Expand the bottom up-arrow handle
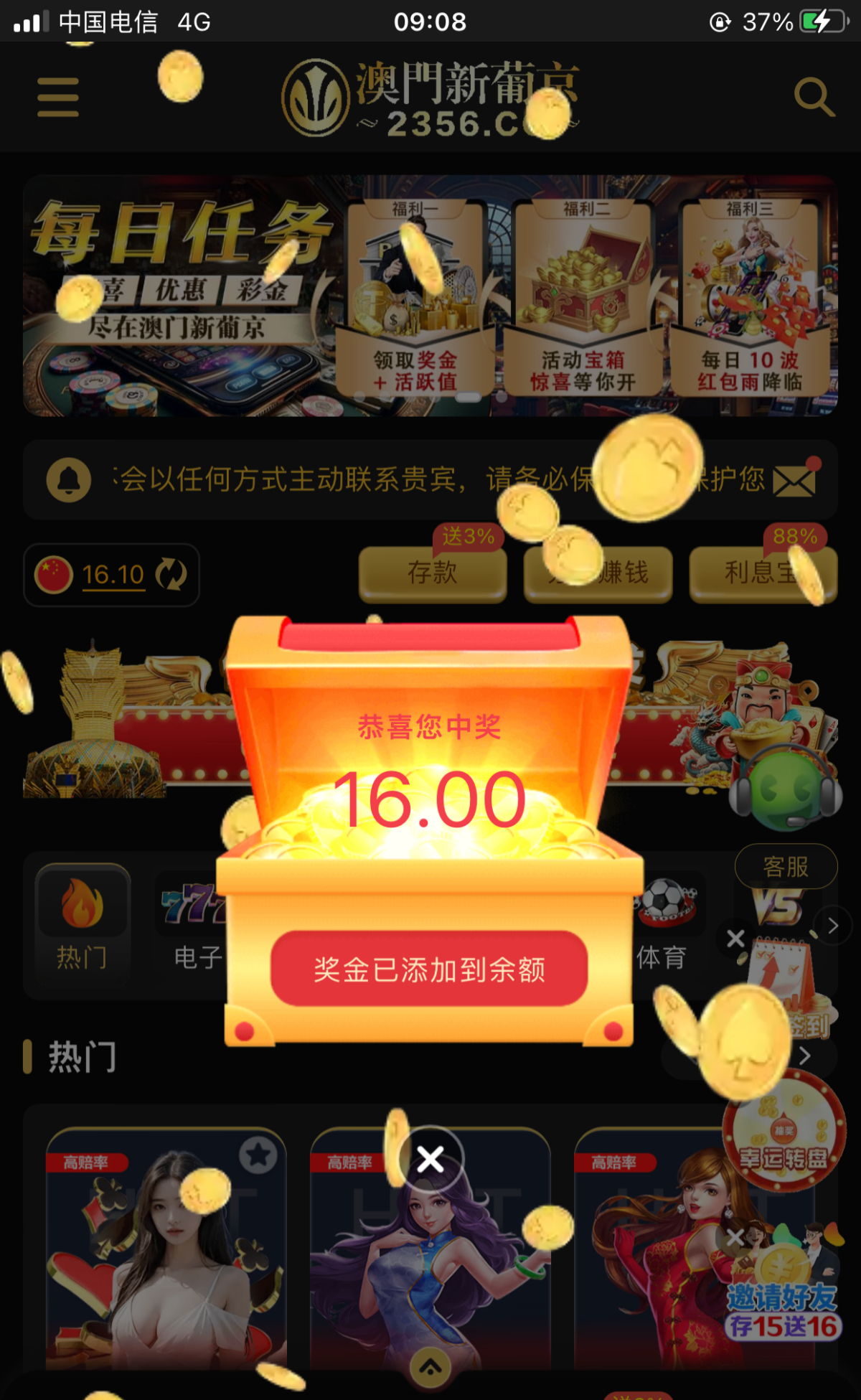This screenshot has height=1400, width=861. [x=430, y=1367]
